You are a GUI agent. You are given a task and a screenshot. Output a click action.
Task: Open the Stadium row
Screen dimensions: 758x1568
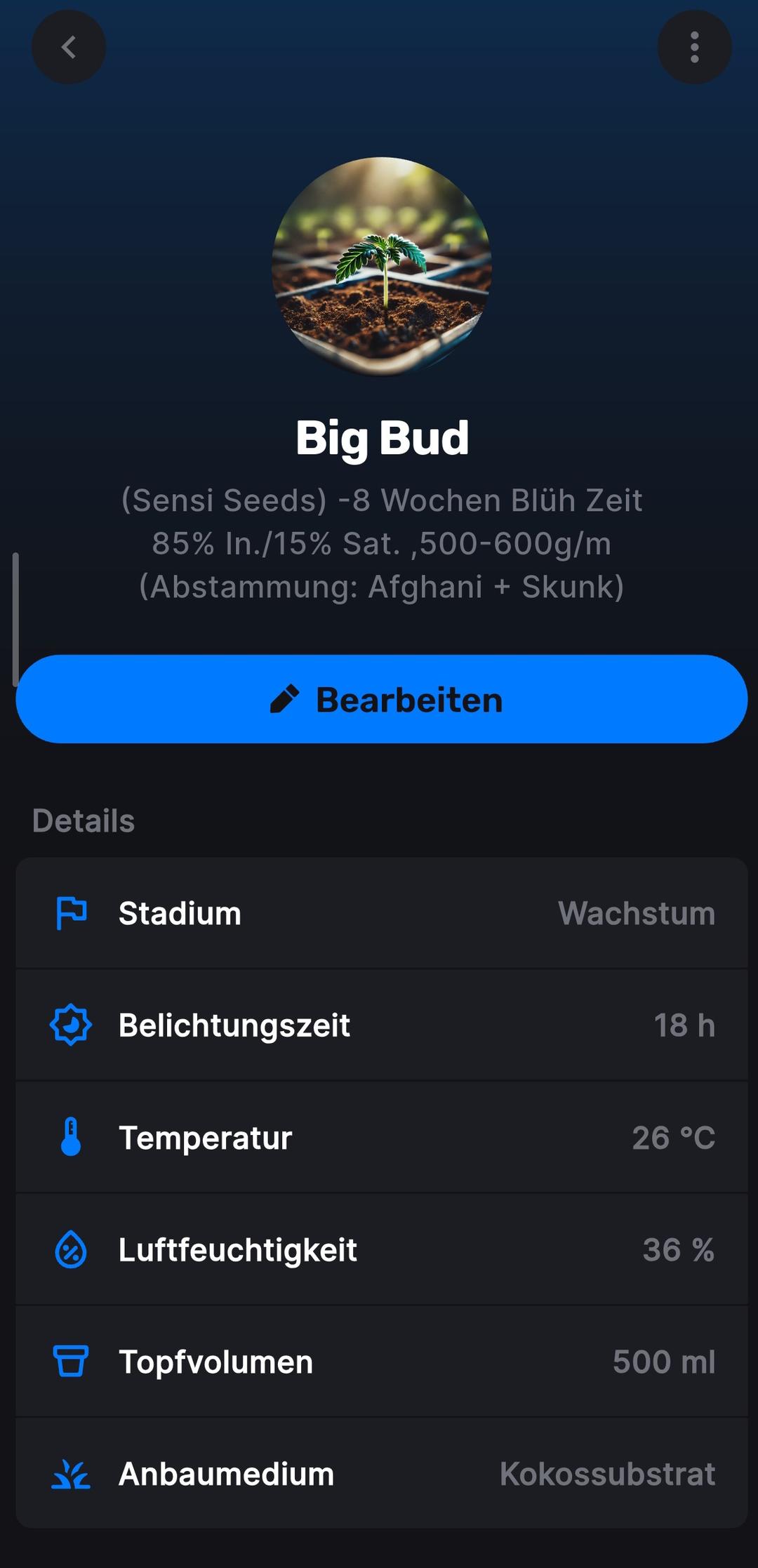tap(381, 913)
